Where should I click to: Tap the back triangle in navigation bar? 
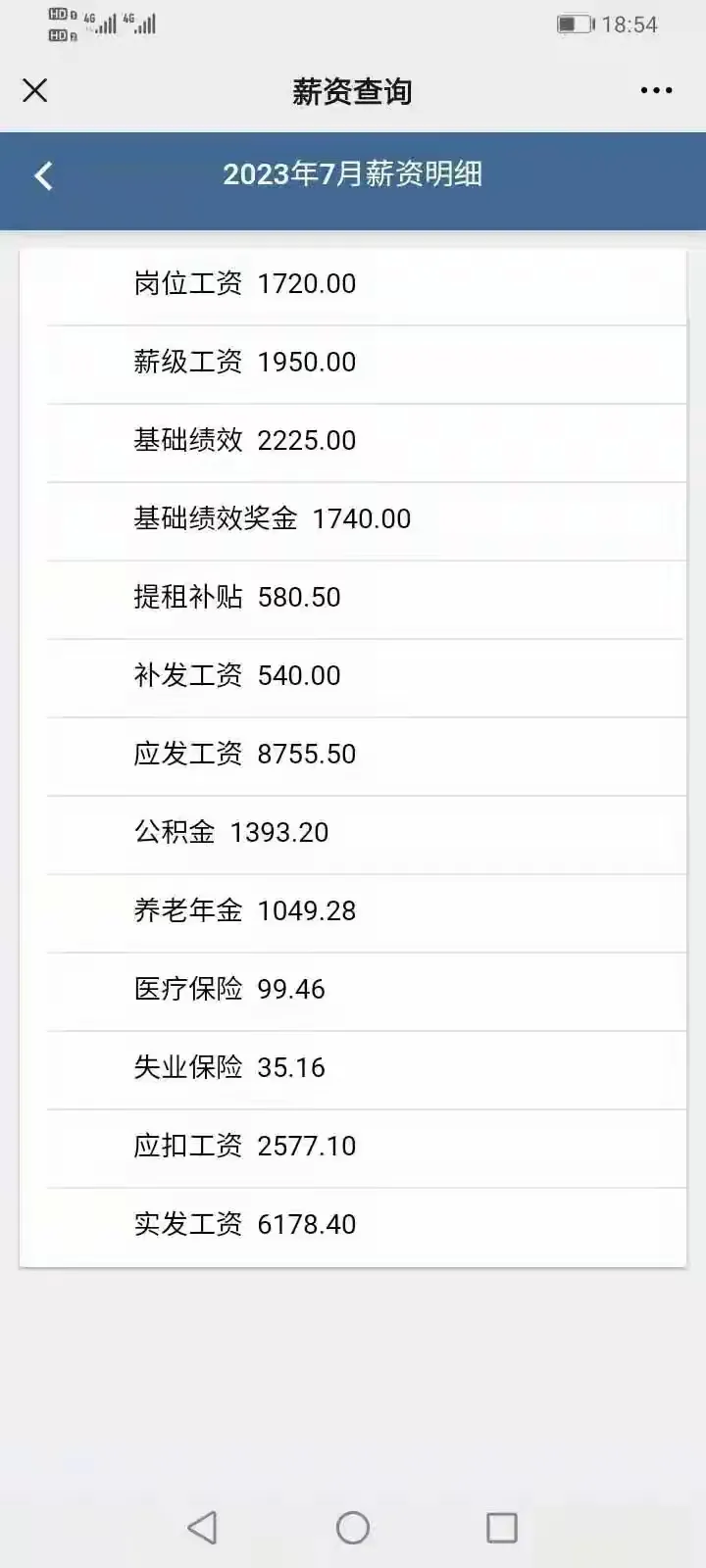[x=203, y=1526]
